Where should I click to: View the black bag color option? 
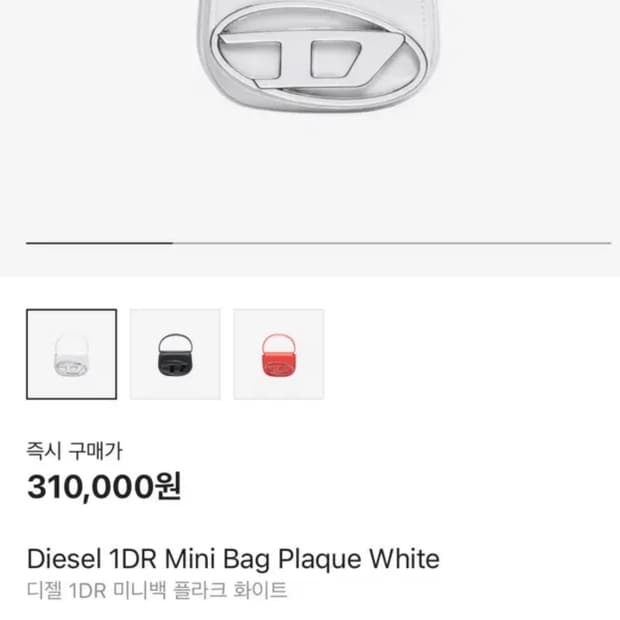(175, 355)
